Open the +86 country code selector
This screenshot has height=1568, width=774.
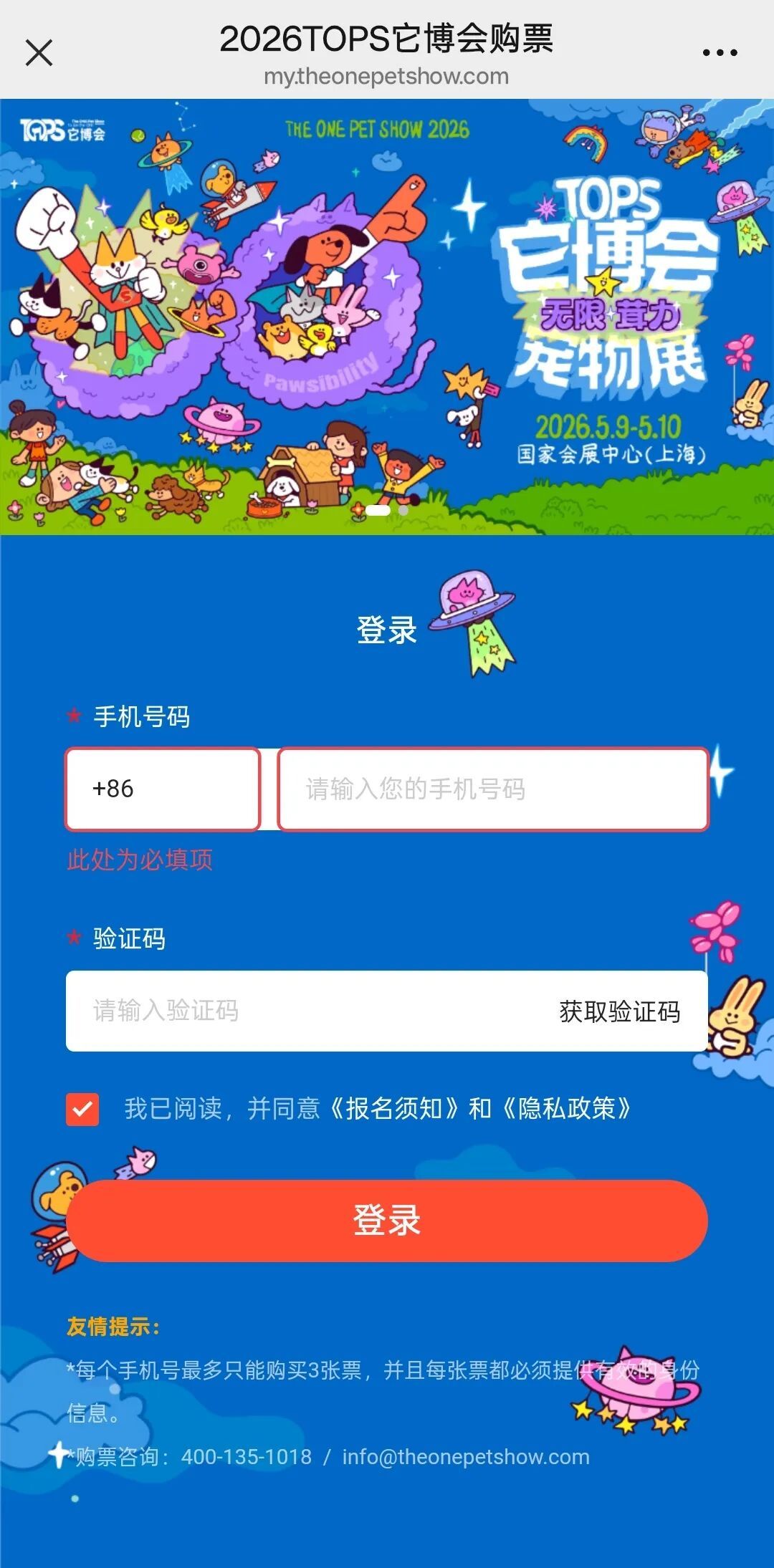(x=163, y=789)
